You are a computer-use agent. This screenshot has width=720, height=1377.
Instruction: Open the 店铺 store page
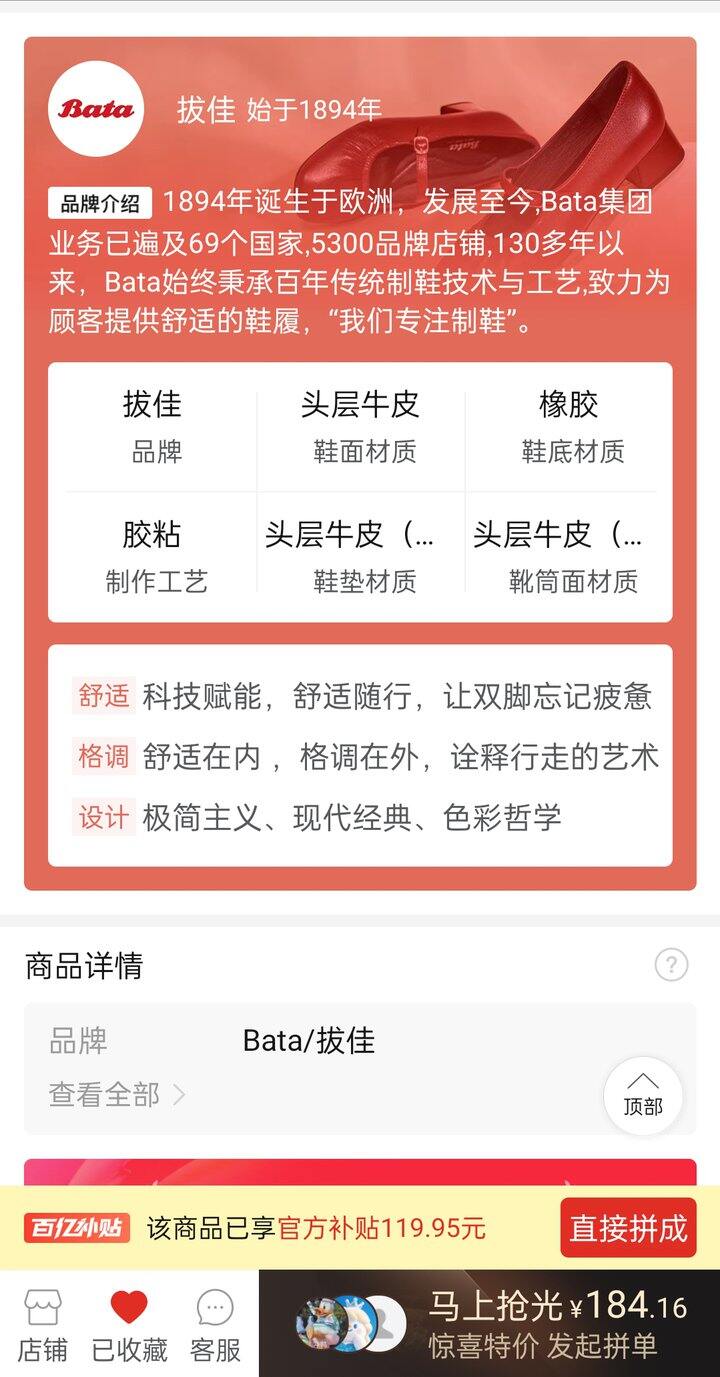pyautogui.click(x=43, y=1325)
